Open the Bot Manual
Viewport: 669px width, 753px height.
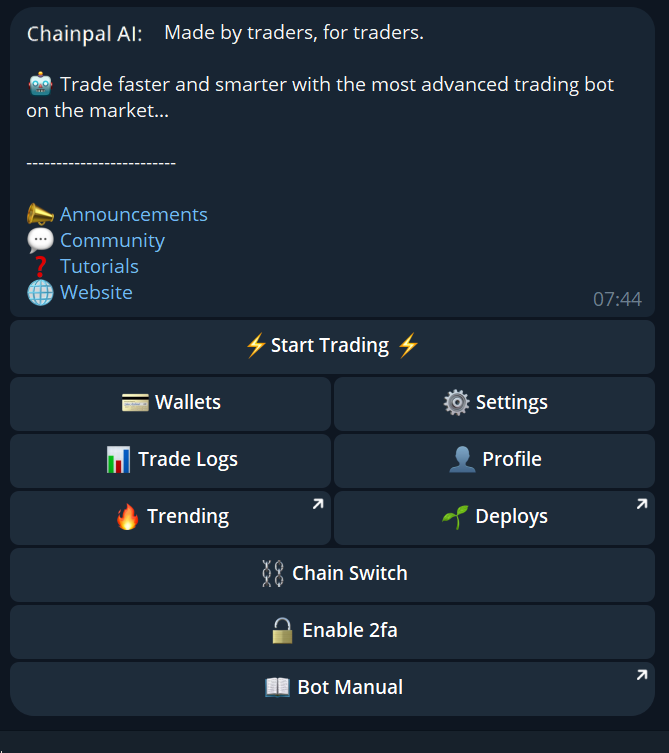[332, 688]
